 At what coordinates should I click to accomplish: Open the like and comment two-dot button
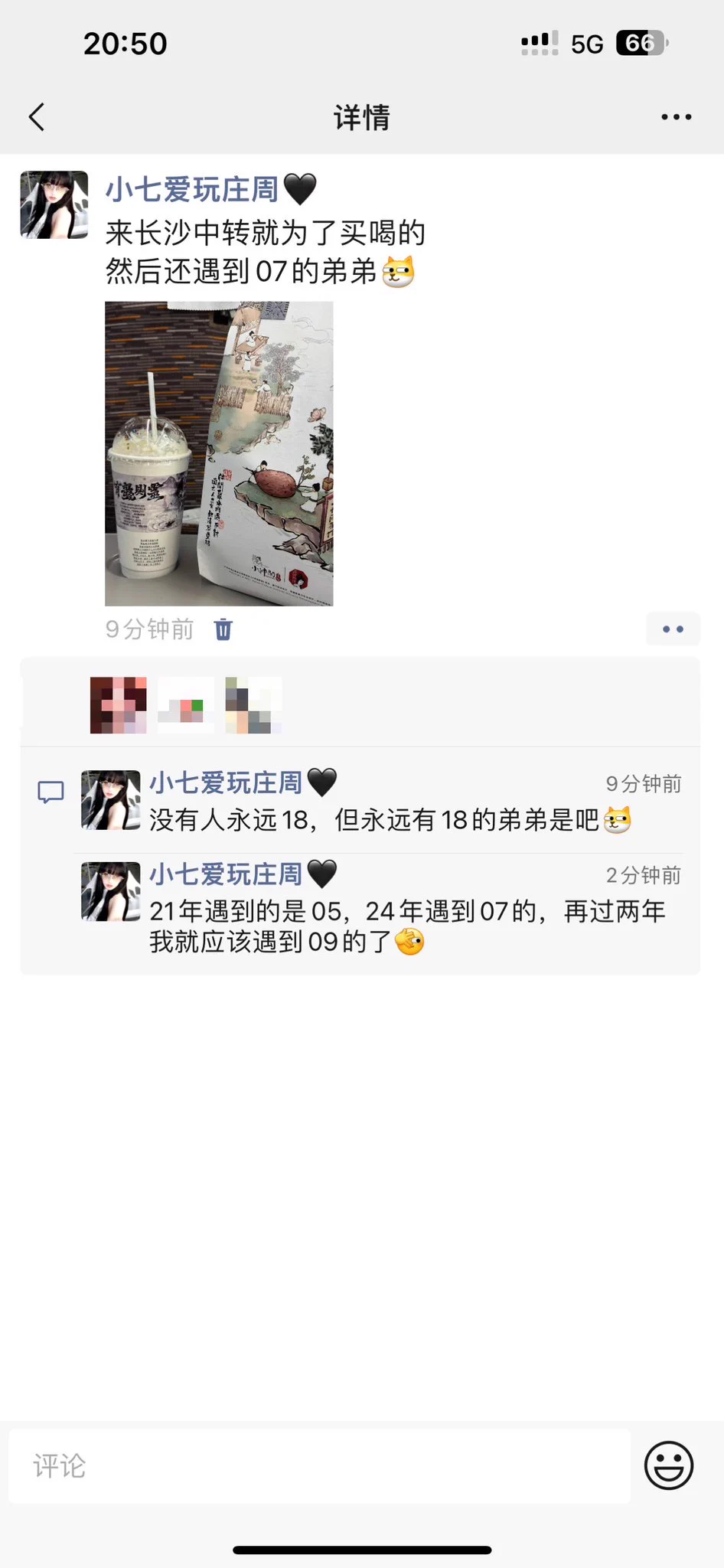pyautogui.click(x=673, y=629)
